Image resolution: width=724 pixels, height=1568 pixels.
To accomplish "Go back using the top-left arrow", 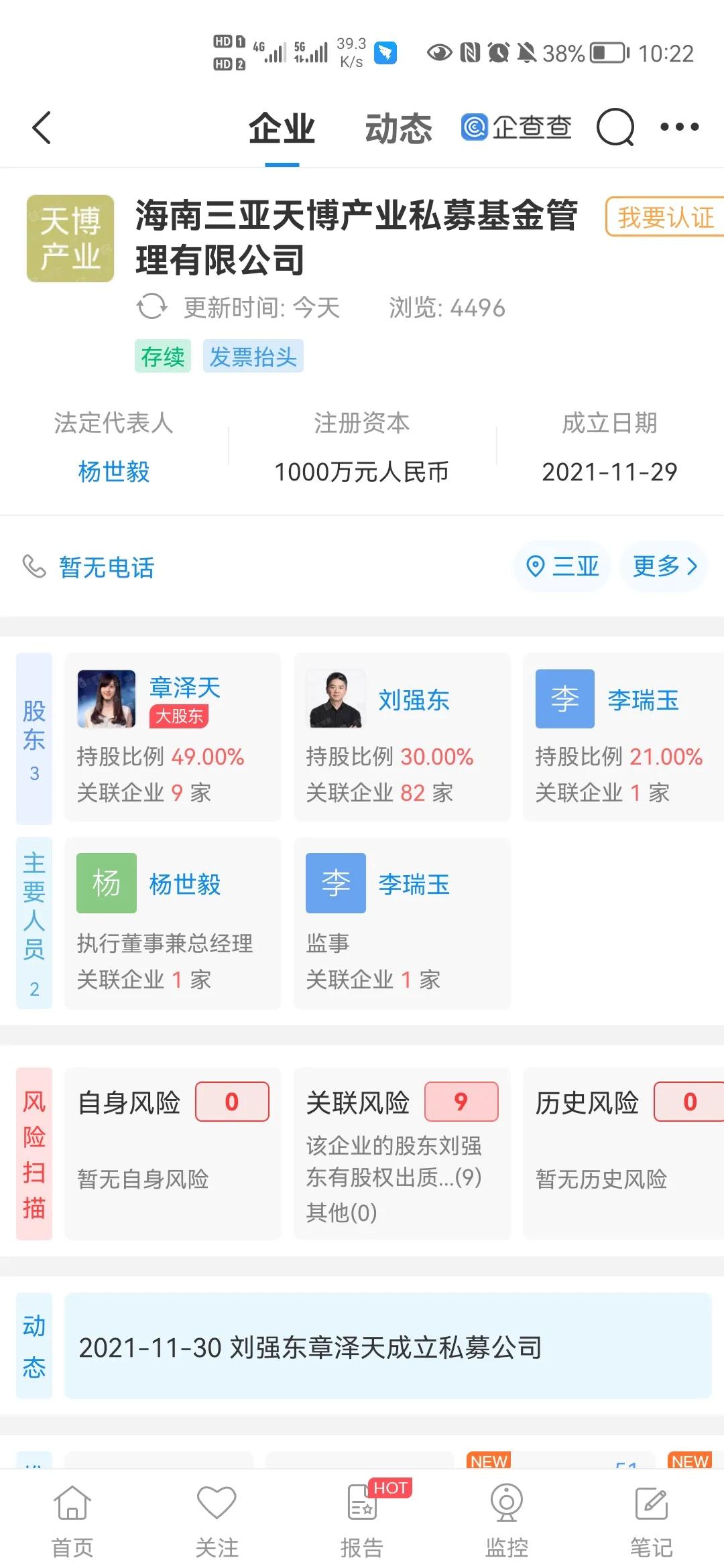I will [42, 127].
